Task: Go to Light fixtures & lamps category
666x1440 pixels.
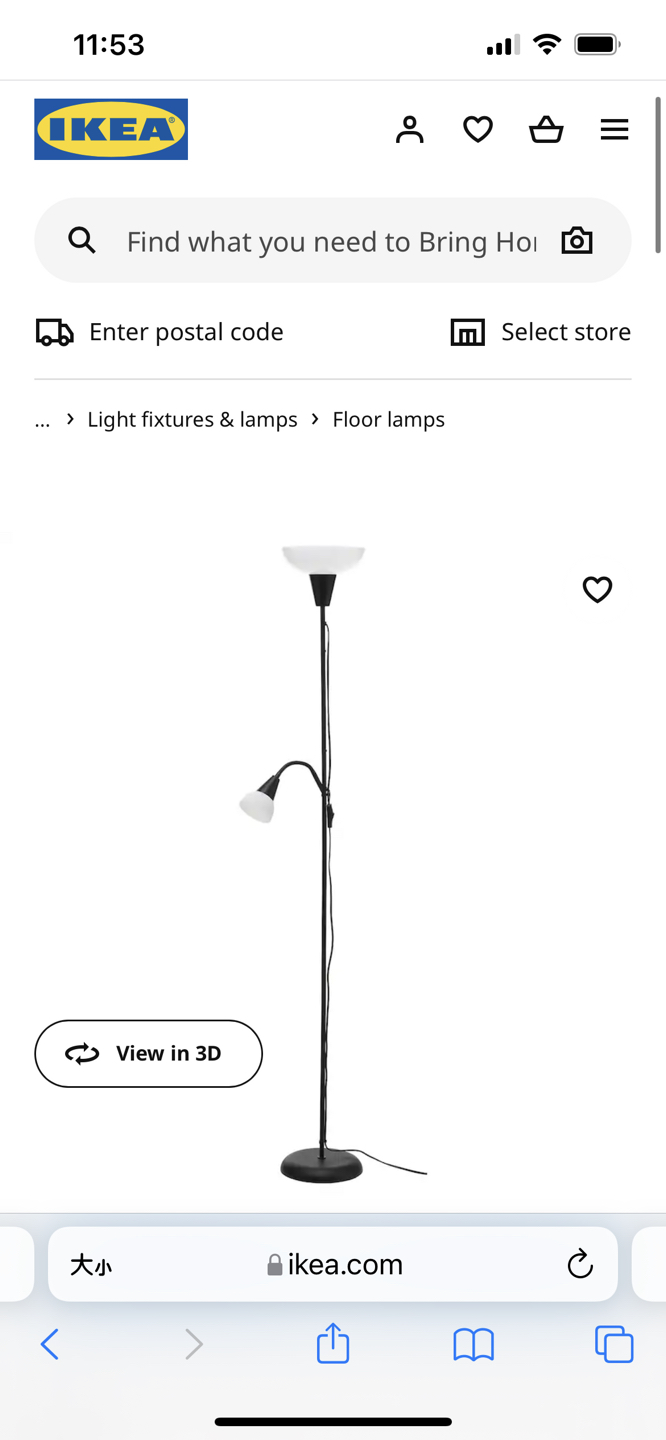Action: pos(192,420)
